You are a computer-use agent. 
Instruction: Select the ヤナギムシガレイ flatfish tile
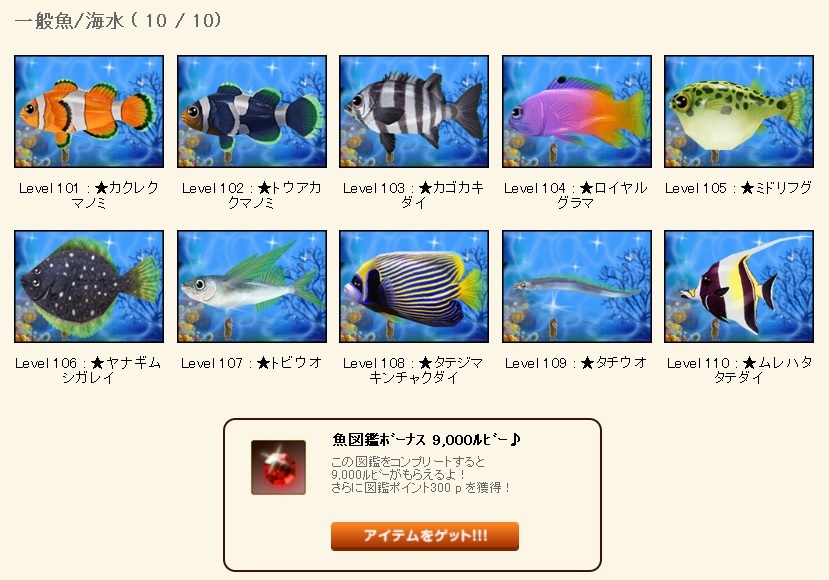tap(89, 287)
